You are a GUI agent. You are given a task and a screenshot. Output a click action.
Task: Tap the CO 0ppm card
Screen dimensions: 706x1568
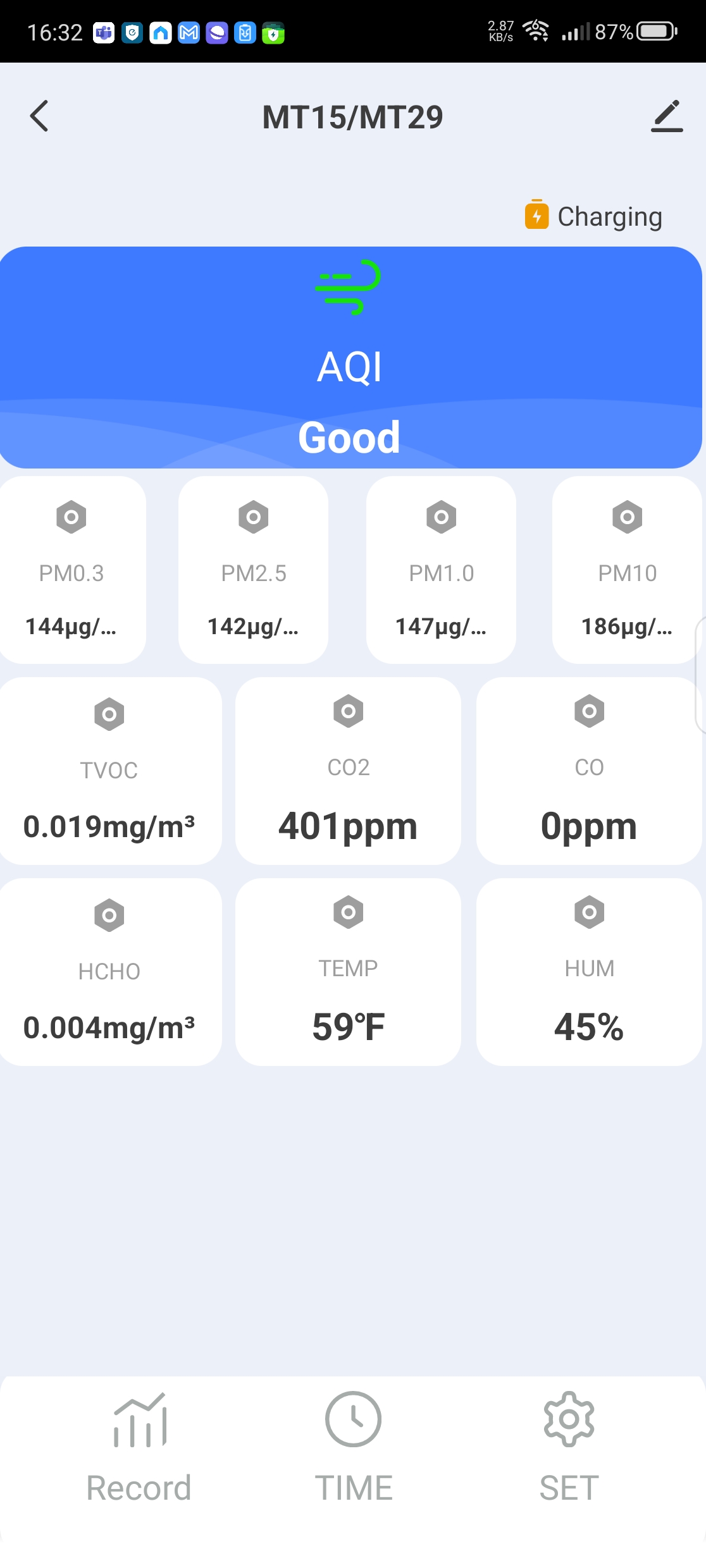(x=589, y=771)
